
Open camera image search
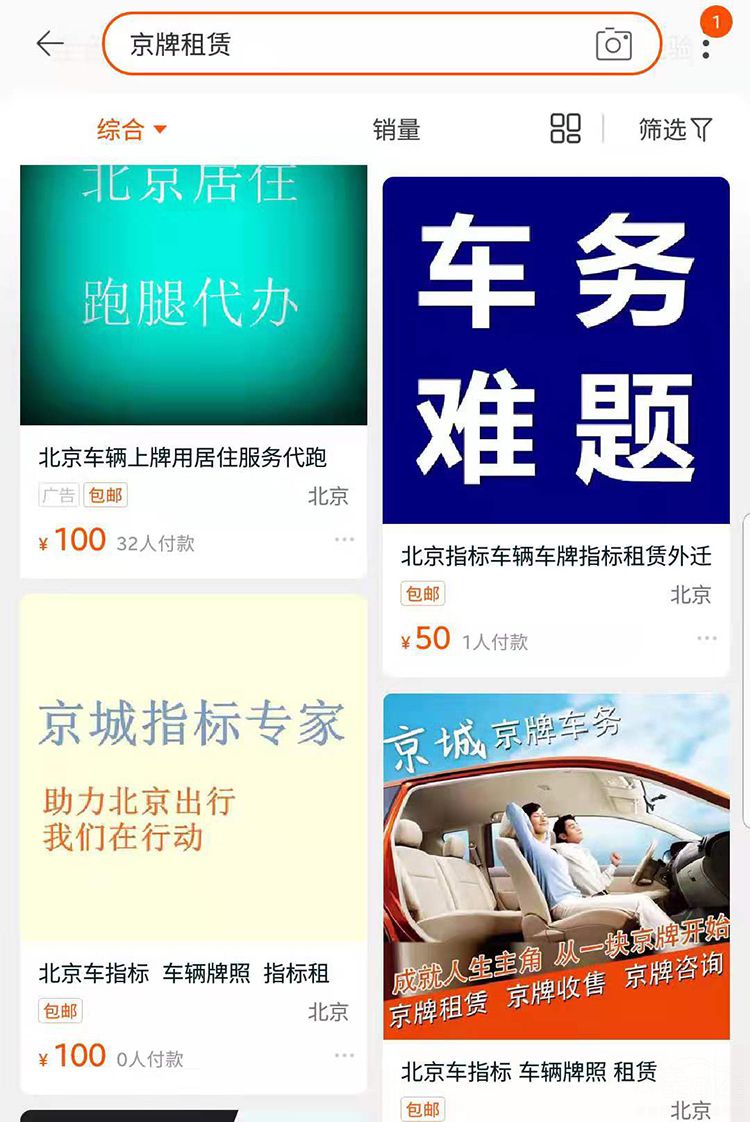(x=614, y=44)
